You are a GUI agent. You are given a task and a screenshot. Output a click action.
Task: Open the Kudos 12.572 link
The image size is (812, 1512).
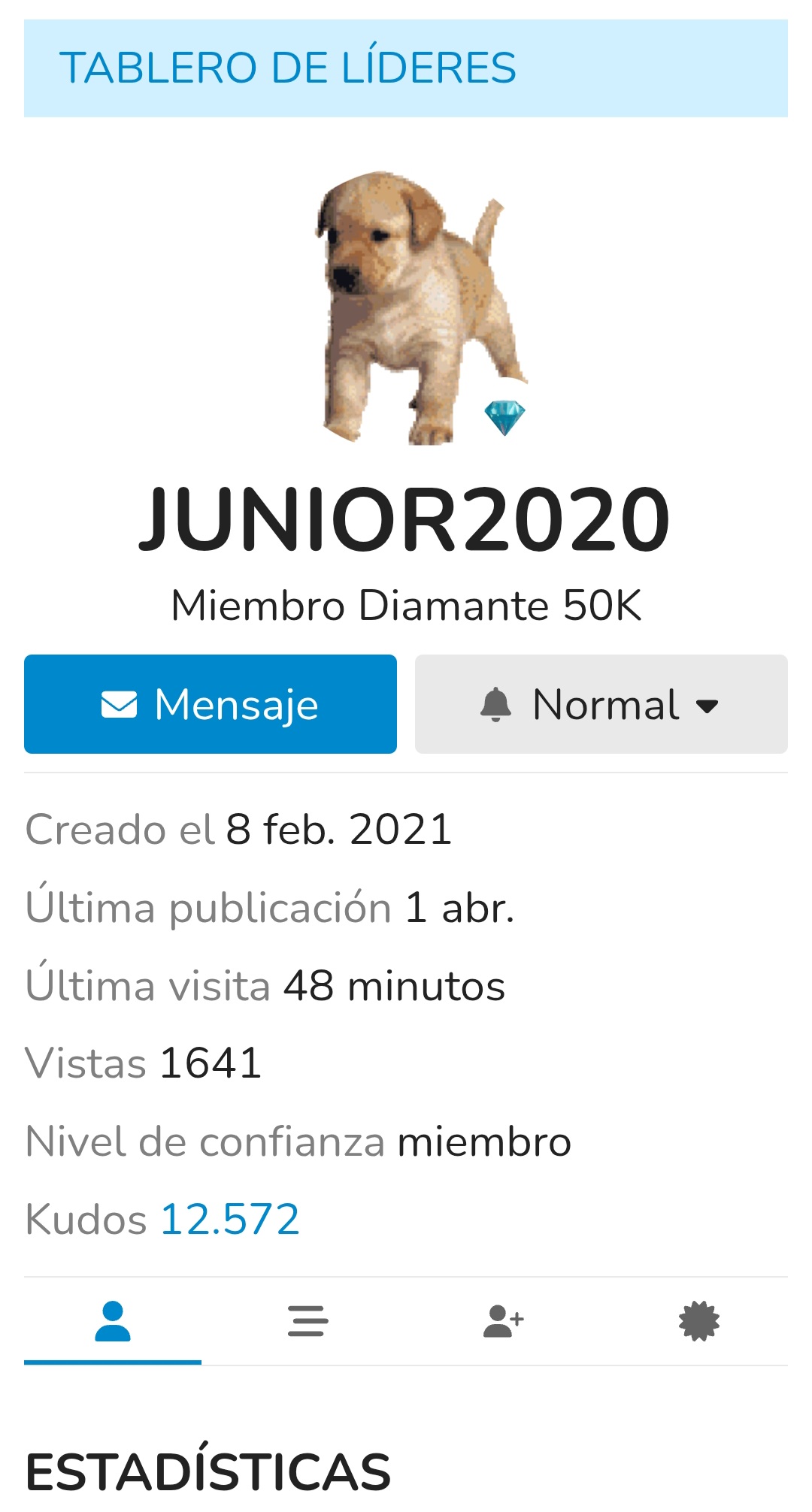pos(230,1219)
